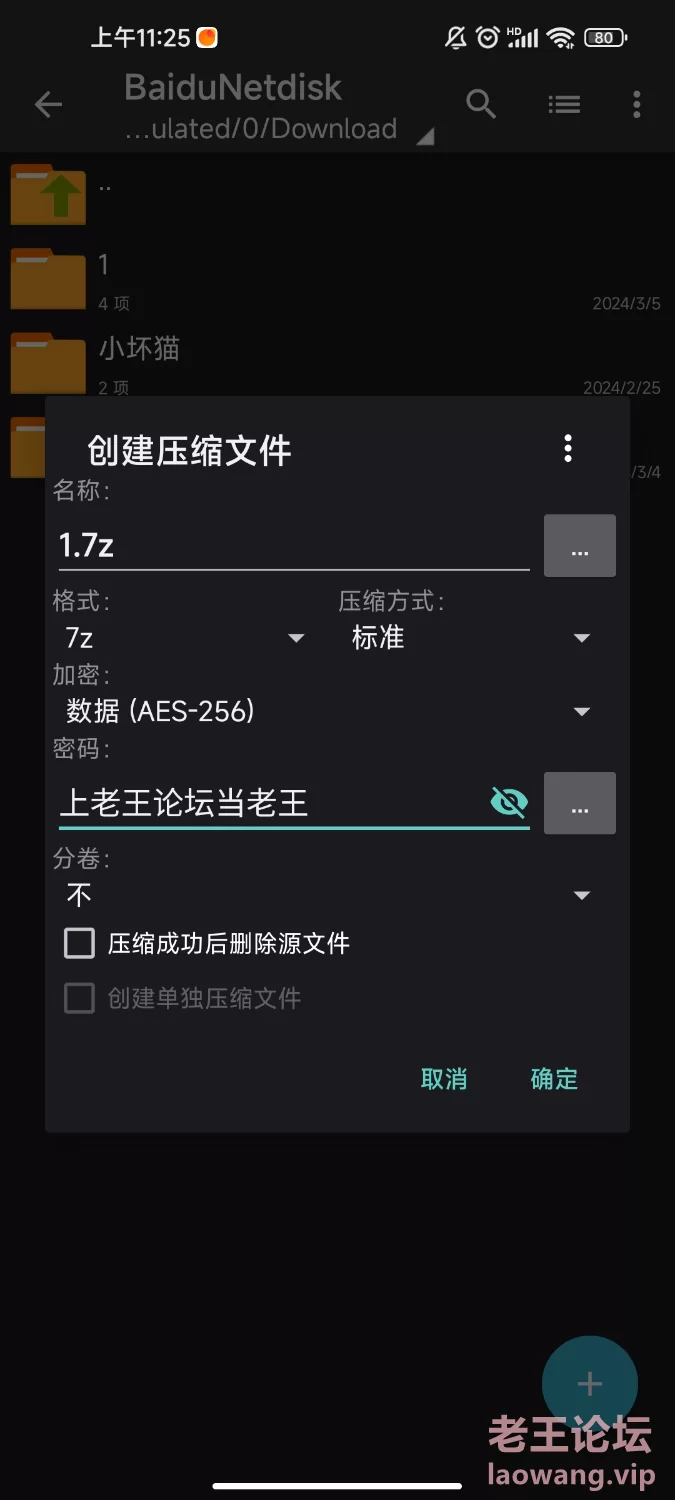Image resolution: width=675 pixels, height=1500 pixels.
Task: Tap the password input field
Action: [x=272, y=802]
